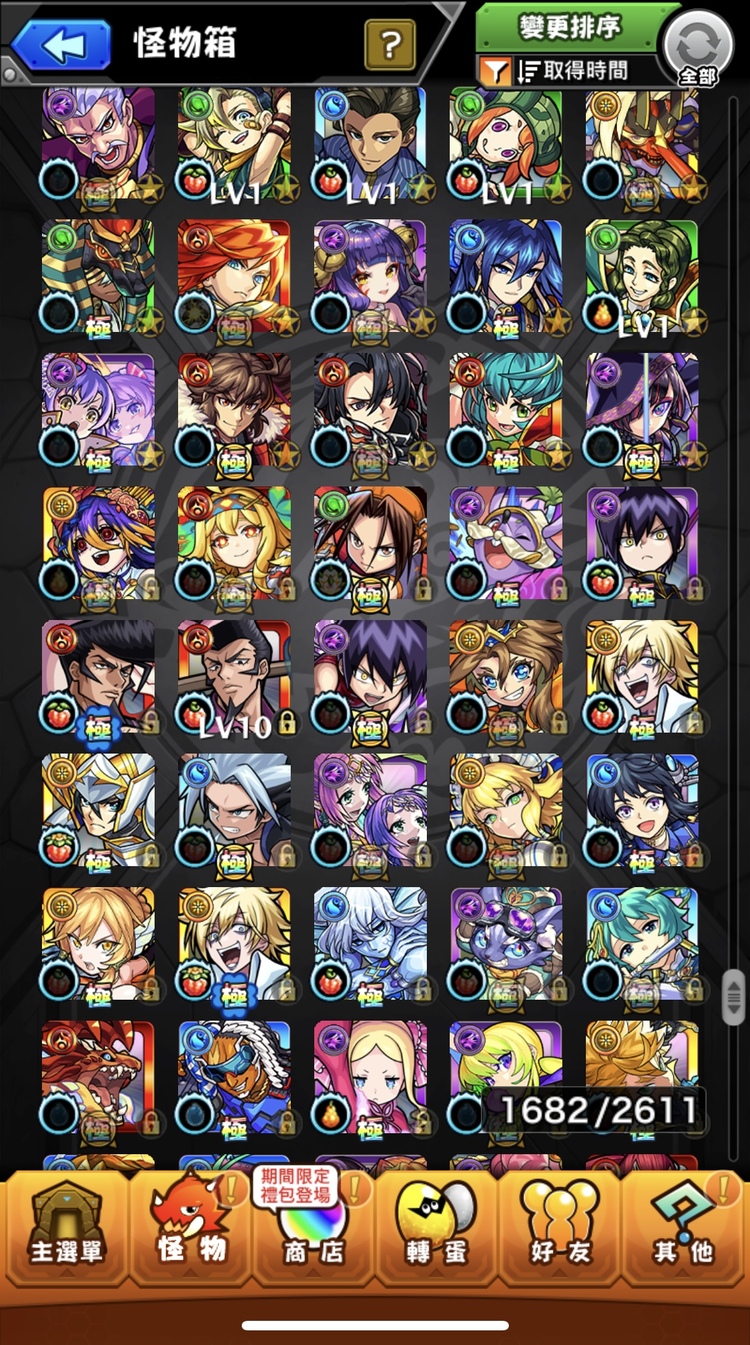Tap the 全部 refresh circle button
750x1345 pixels.
coord(697,47)
